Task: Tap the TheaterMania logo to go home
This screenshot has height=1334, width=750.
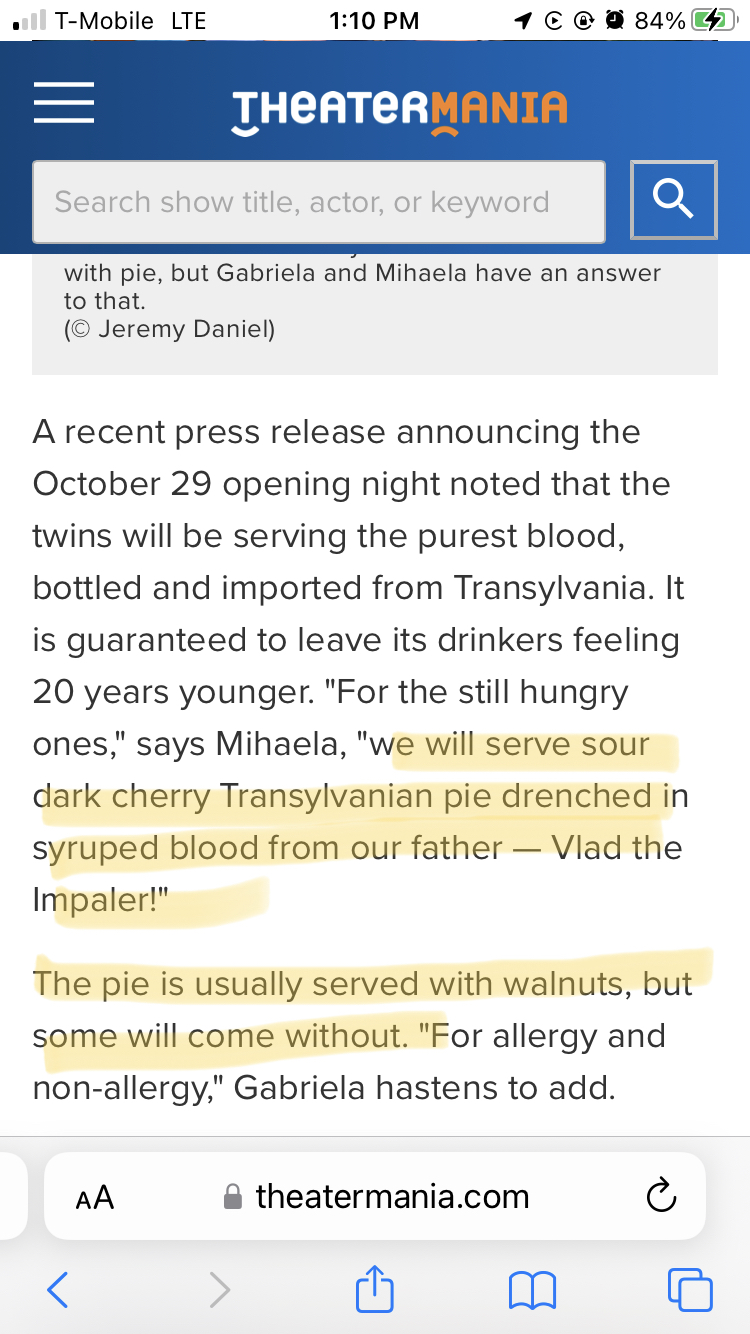Action: pos(400,110)
